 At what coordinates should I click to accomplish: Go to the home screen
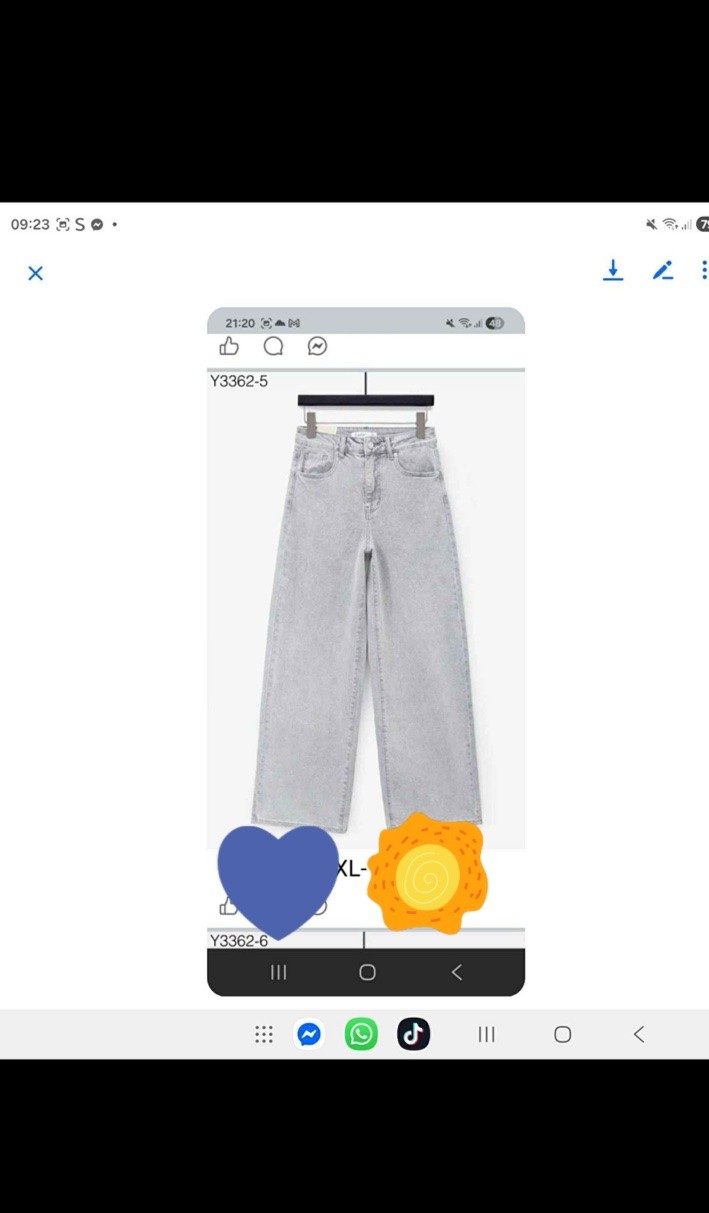[563, 1035]
